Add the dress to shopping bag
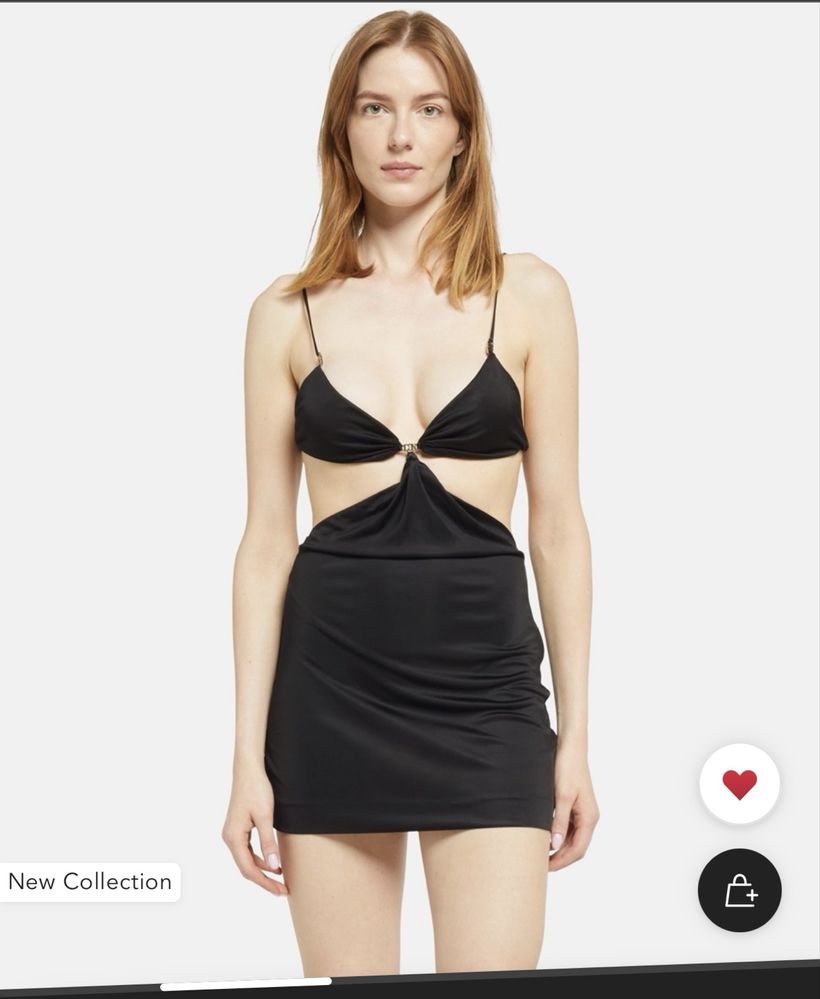This screenshot has width=820, height=999. pos(739,890)
